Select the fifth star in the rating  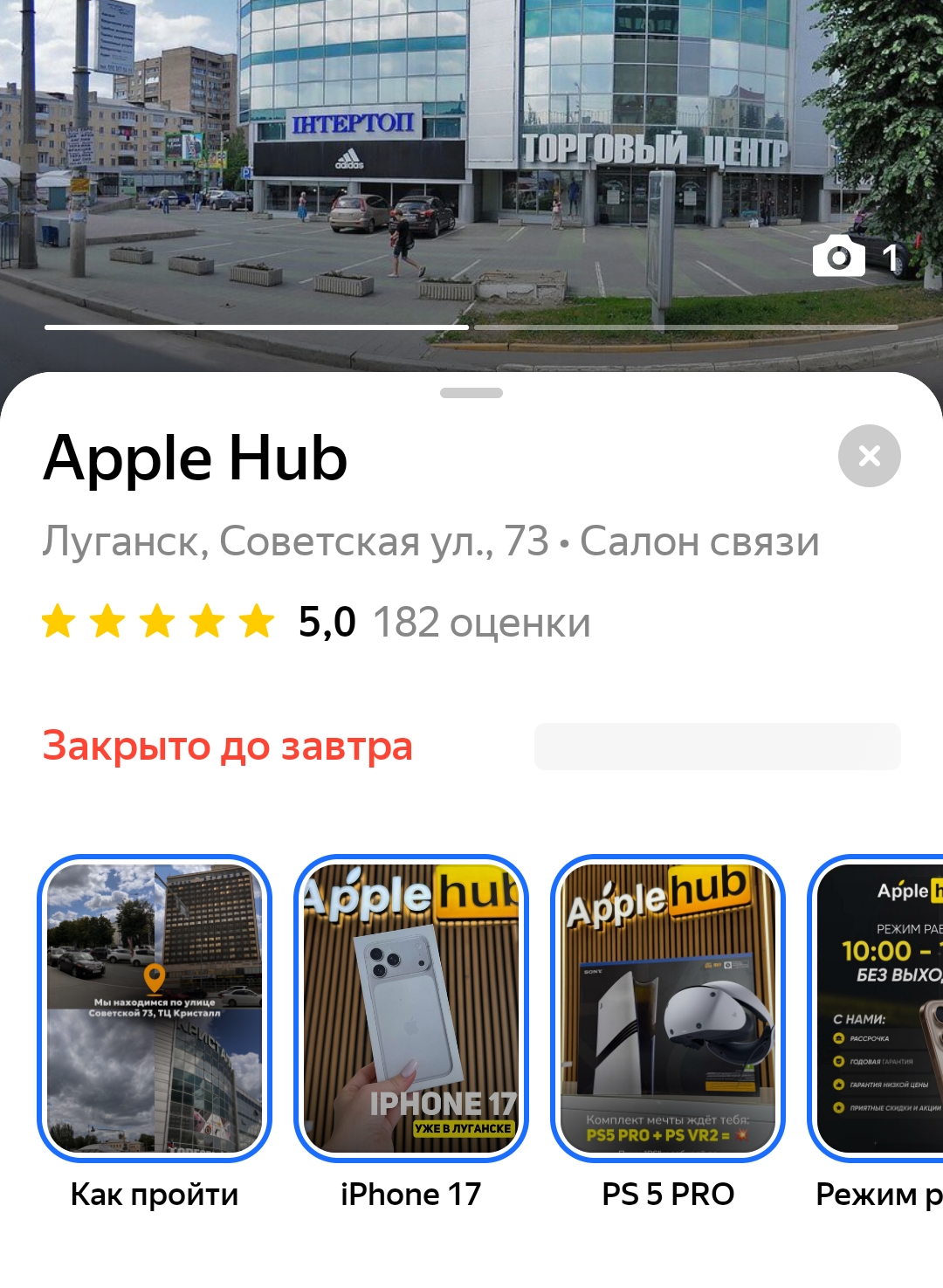tap(256, 622)
